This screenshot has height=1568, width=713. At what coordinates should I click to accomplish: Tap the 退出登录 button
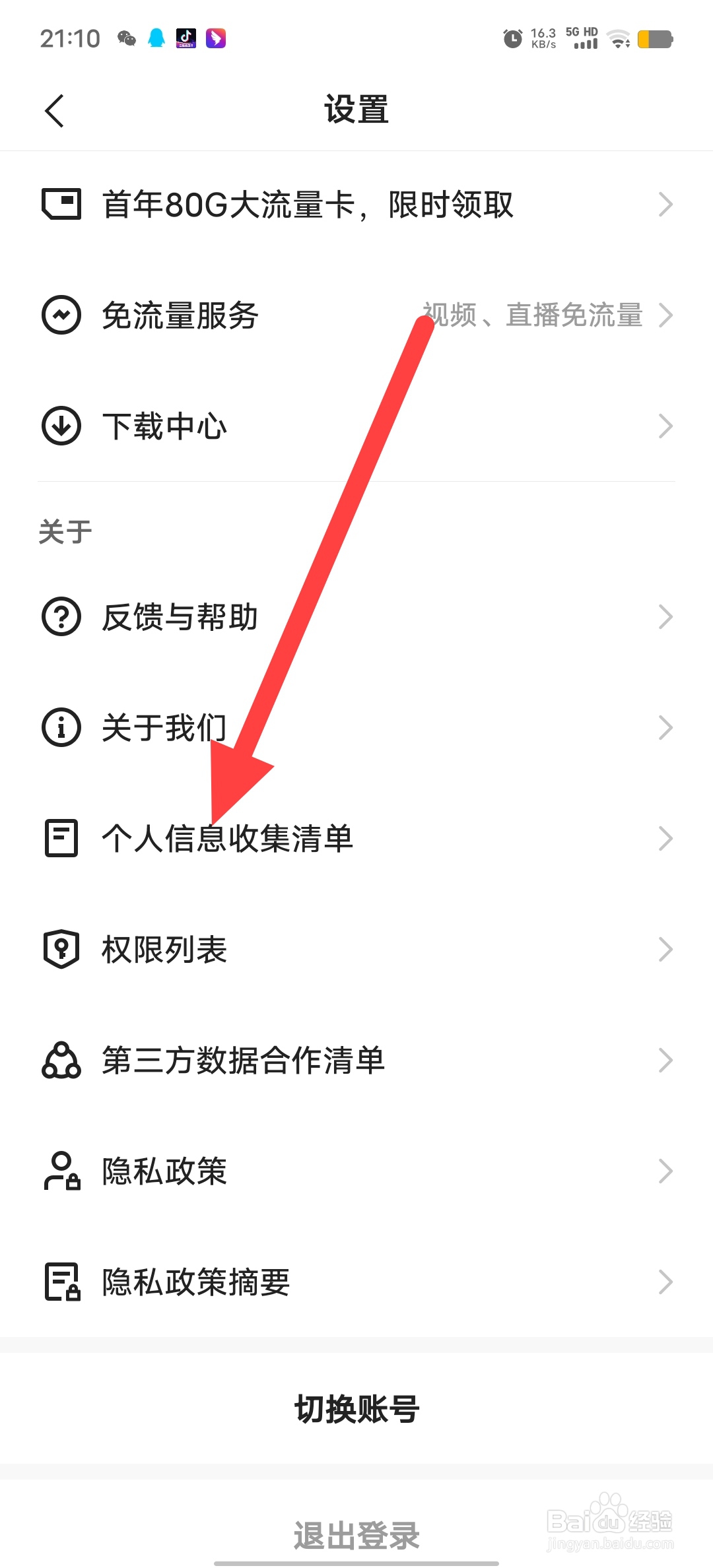[x=356, y=1534]
